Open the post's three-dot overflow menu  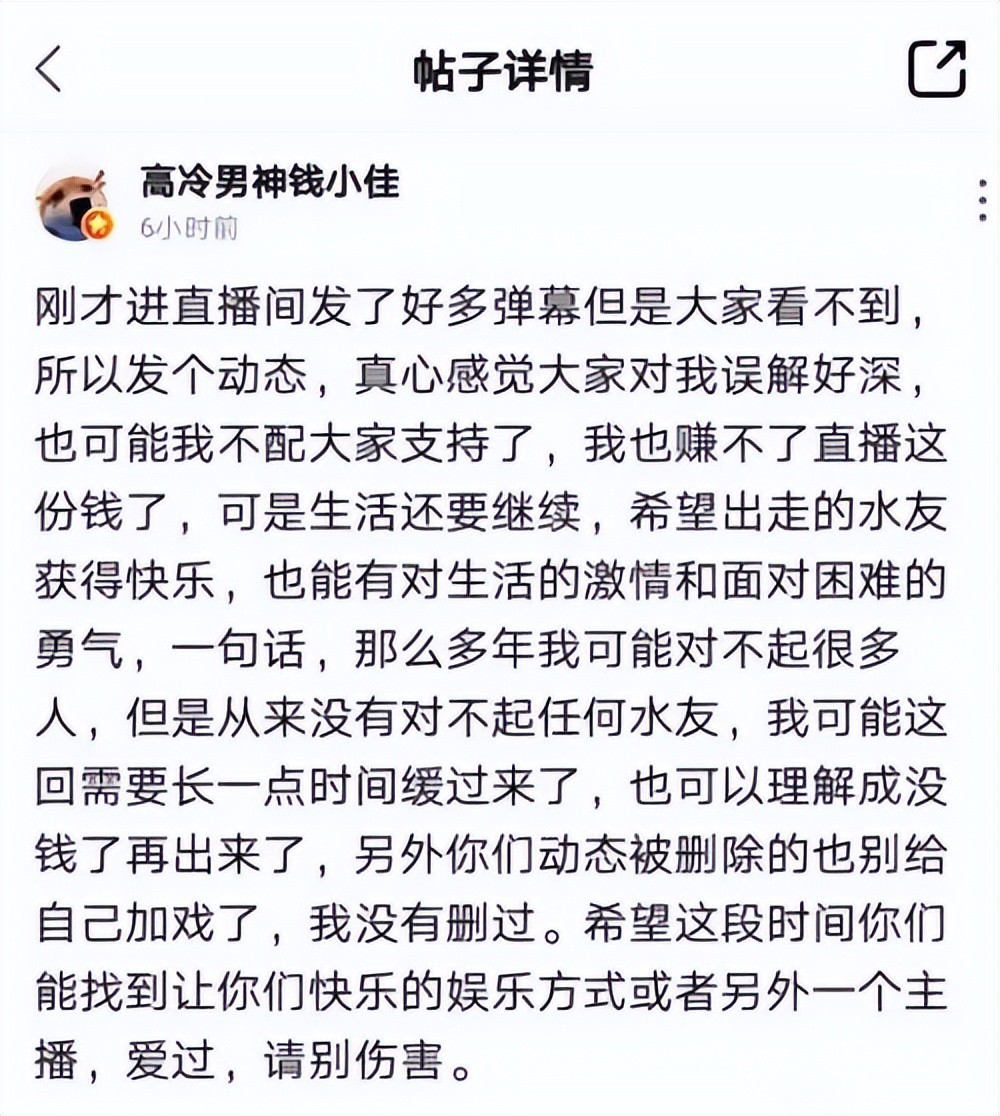click(981, 202)
